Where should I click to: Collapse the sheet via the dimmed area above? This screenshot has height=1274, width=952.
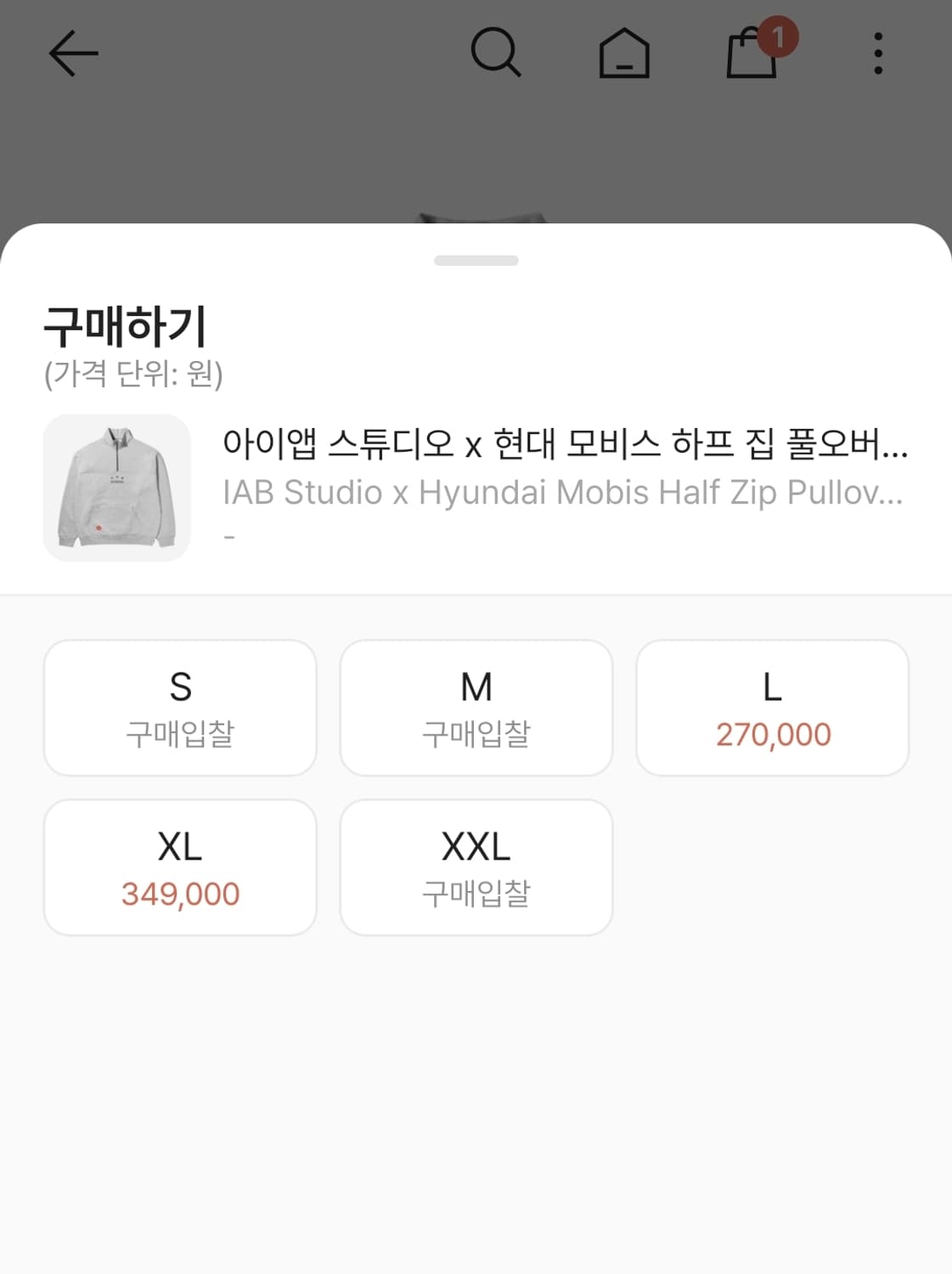[476, 127]
